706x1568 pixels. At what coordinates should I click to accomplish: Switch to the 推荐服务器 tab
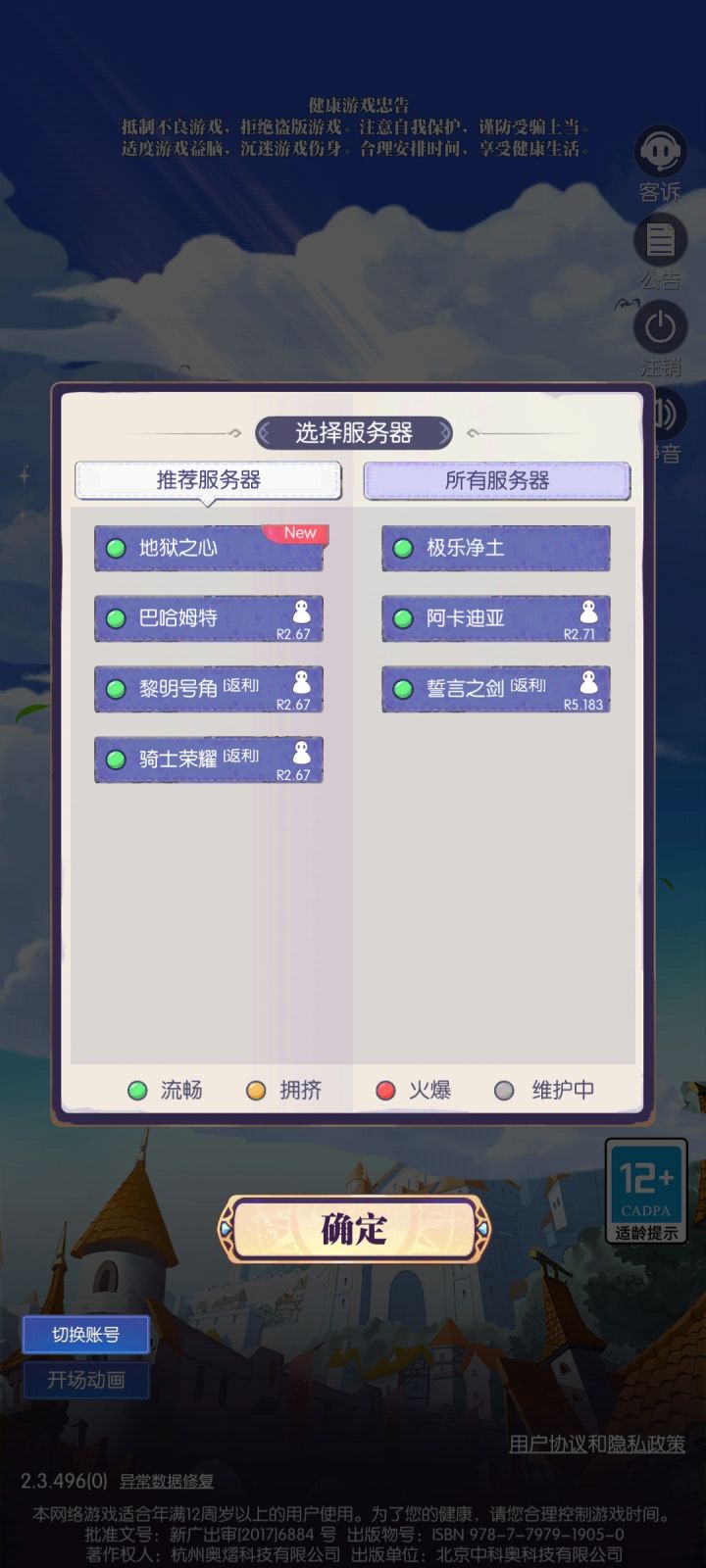(x=208, y=481)
